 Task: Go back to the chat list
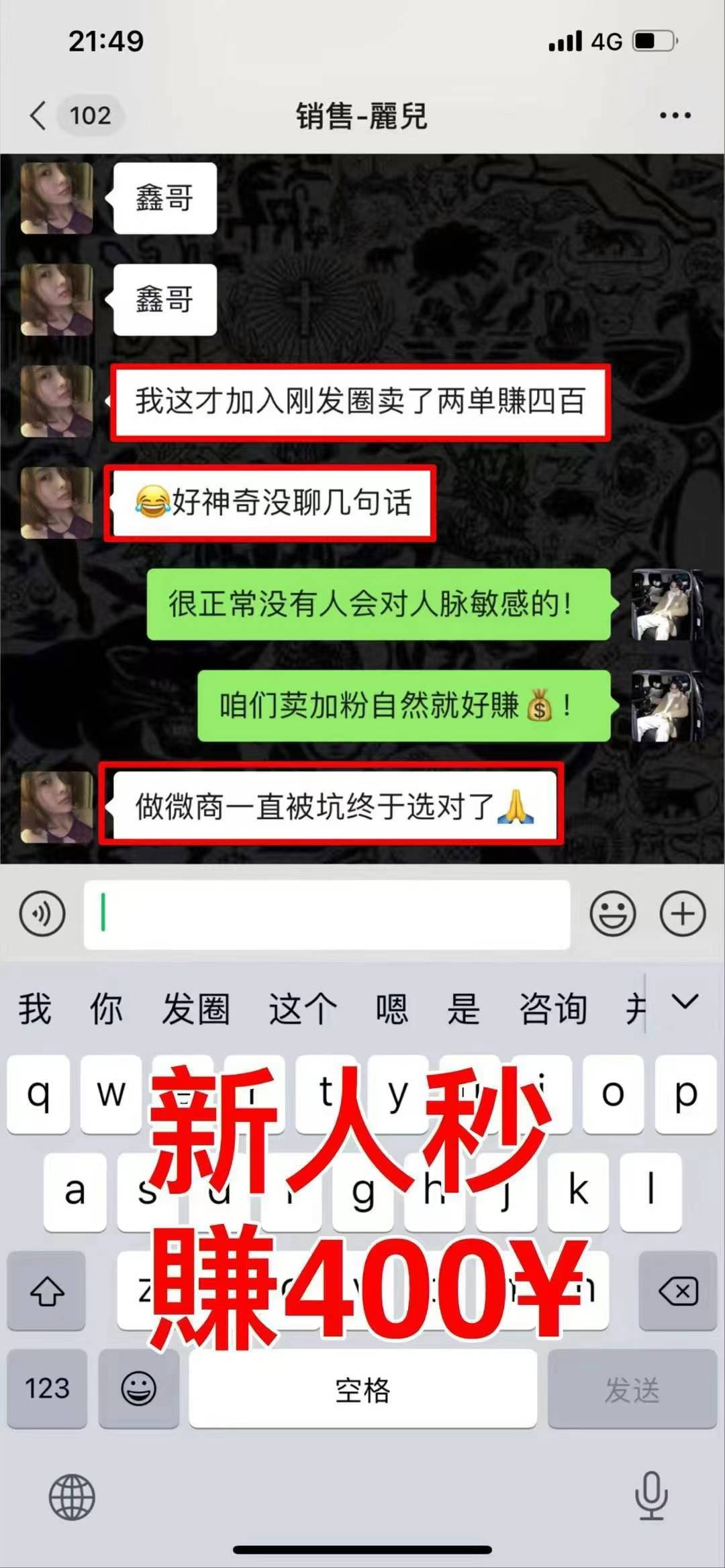39,115
